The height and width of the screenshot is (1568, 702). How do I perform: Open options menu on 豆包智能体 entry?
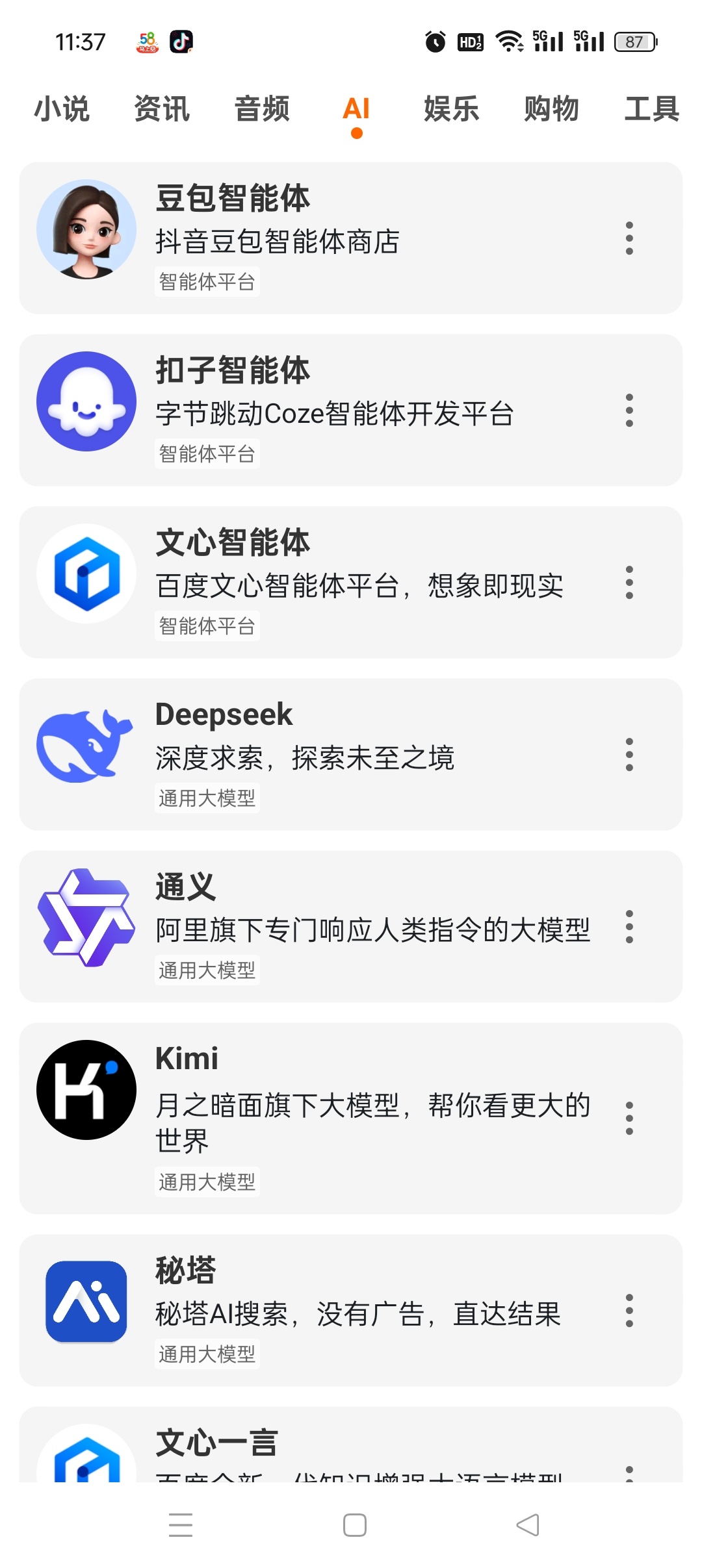(629, 237)
